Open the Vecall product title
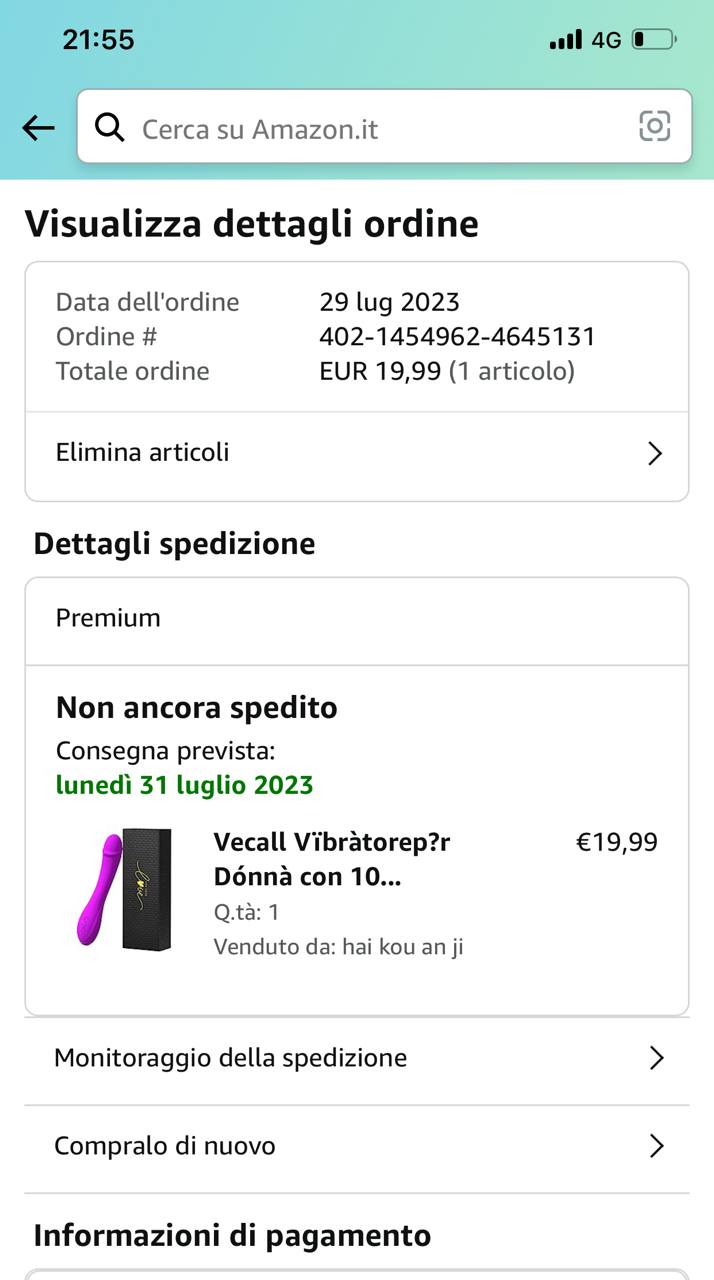 pyautogui.click(x=332, y=860)
